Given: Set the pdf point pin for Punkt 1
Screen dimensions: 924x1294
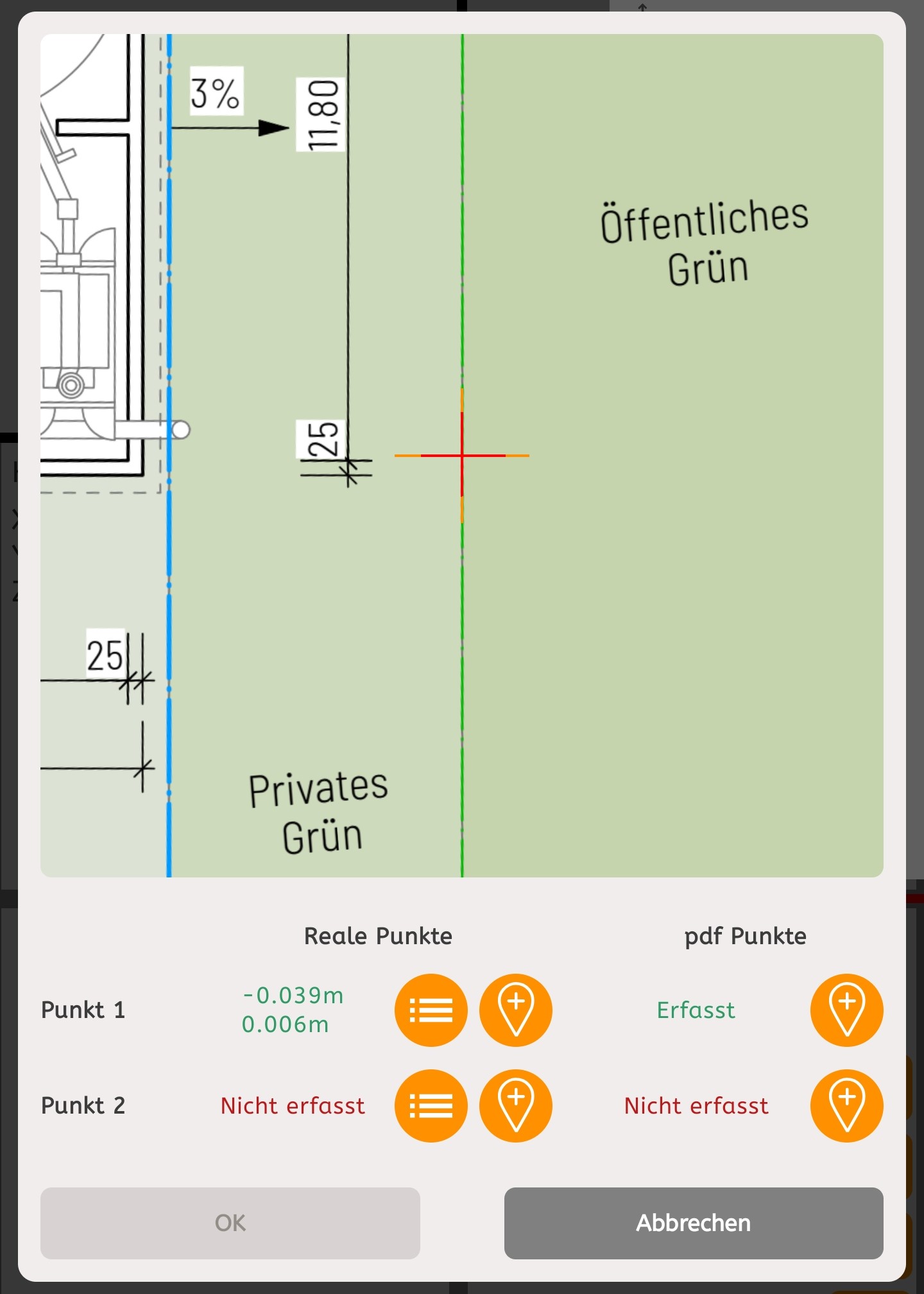Looking at the screenshot, I should [x=846, y=1010].
